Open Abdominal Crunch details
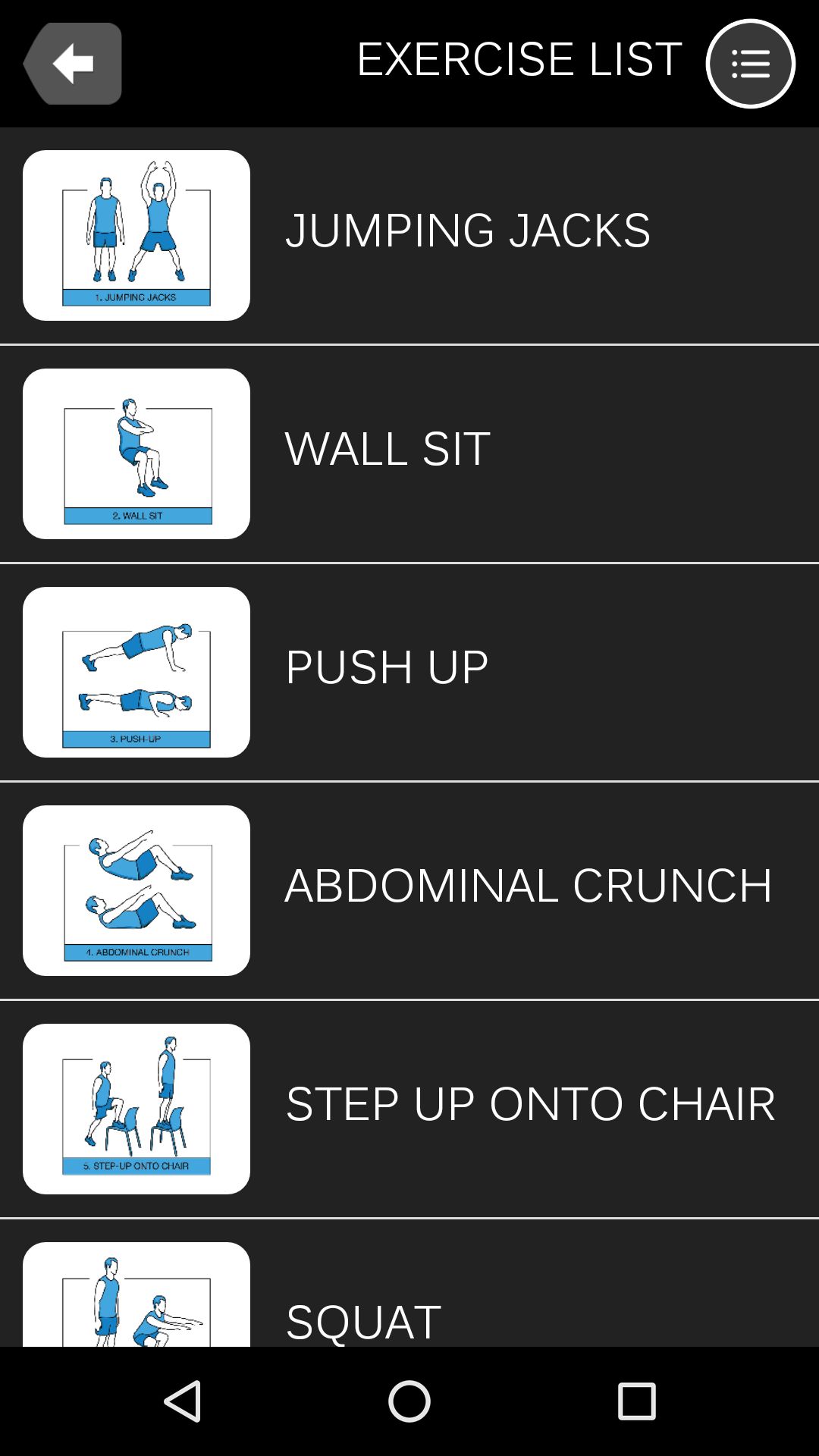 tap(528, 886)
